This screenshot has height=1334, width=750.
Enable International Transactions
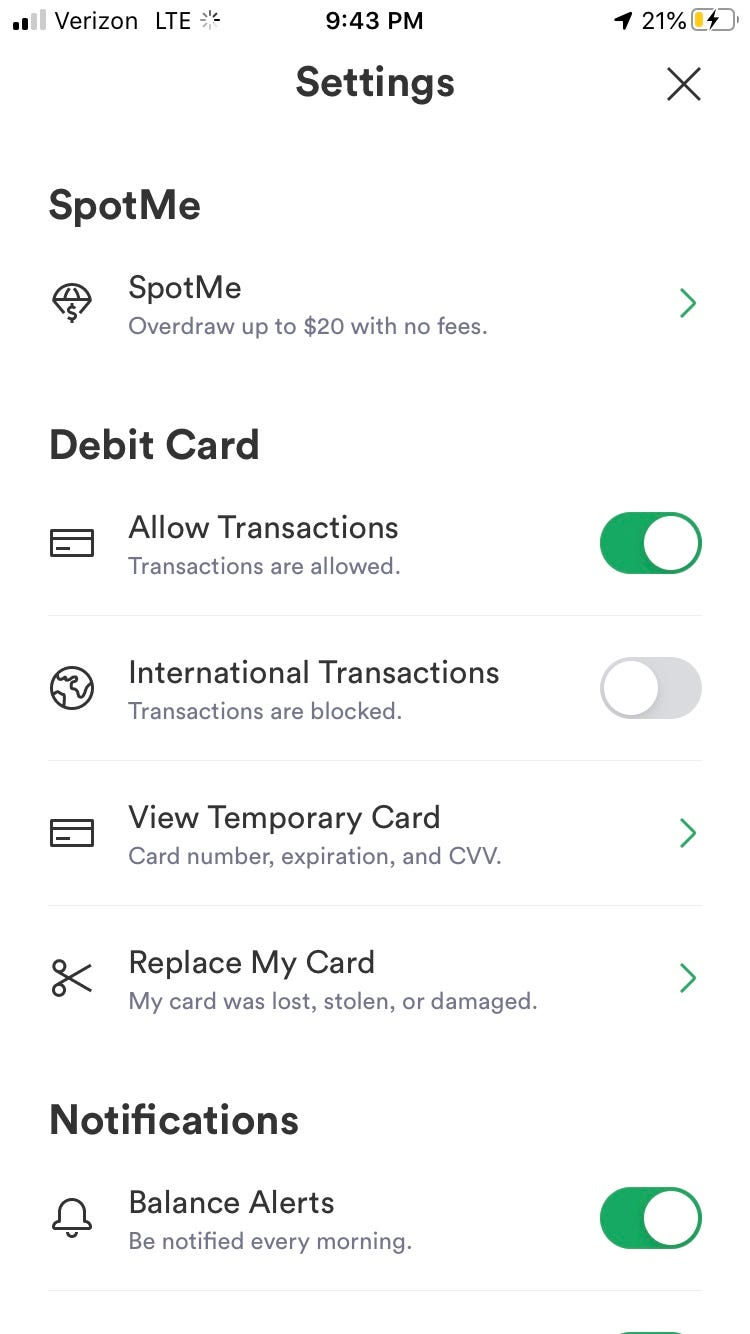[650, 688]
